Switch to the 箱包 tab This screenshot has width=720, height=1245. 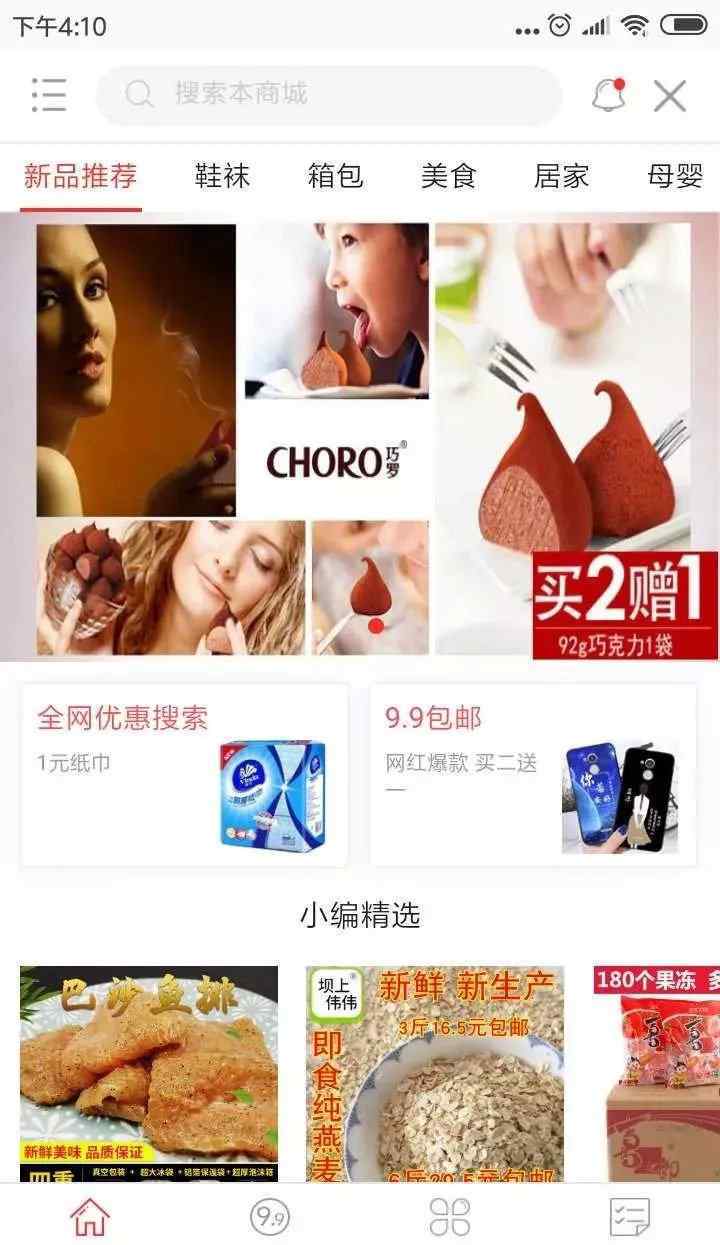pos(335,177)
